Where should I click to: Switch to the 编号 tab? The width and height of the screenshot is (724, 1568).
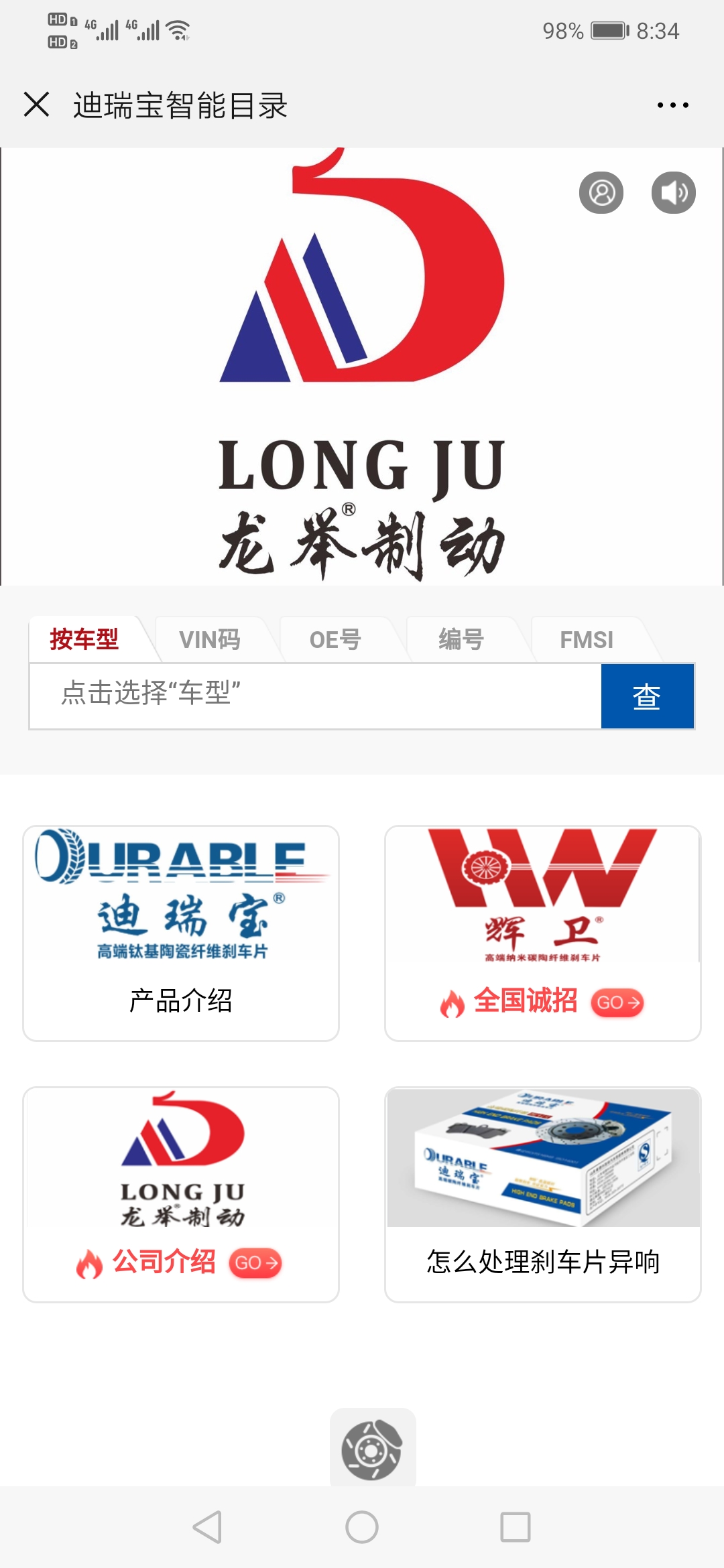pyautogui.click(x=461, y=639)
